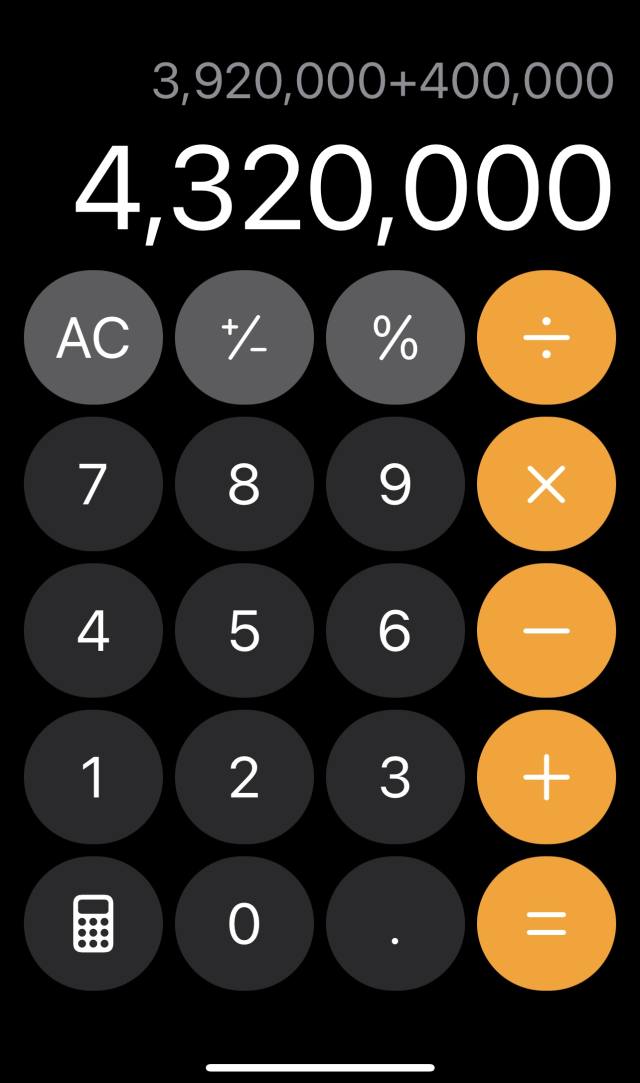Enter the digit 9
This screenshot has height=1083, width=640.
click(395, 485)
